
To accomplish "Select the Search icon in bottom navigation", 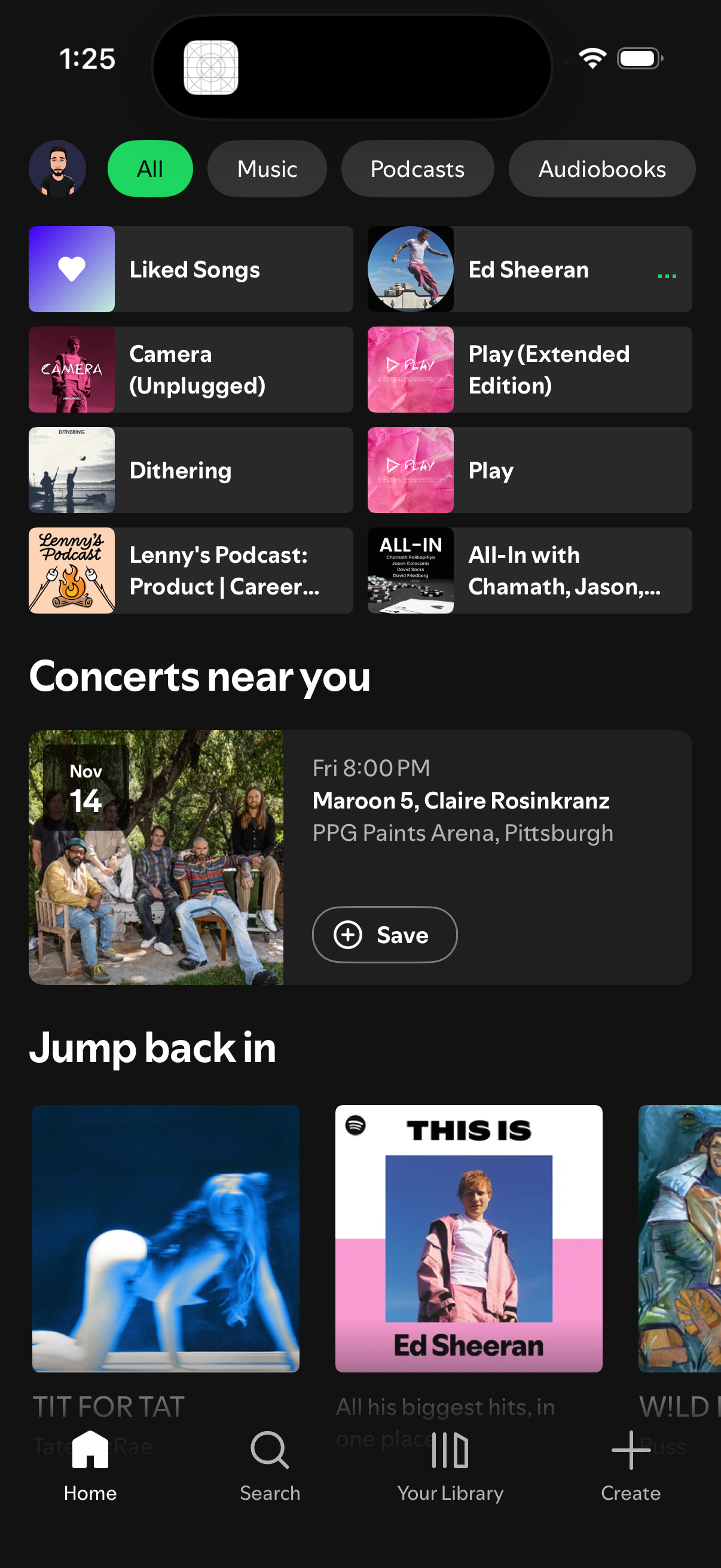I will (270, 1452).
